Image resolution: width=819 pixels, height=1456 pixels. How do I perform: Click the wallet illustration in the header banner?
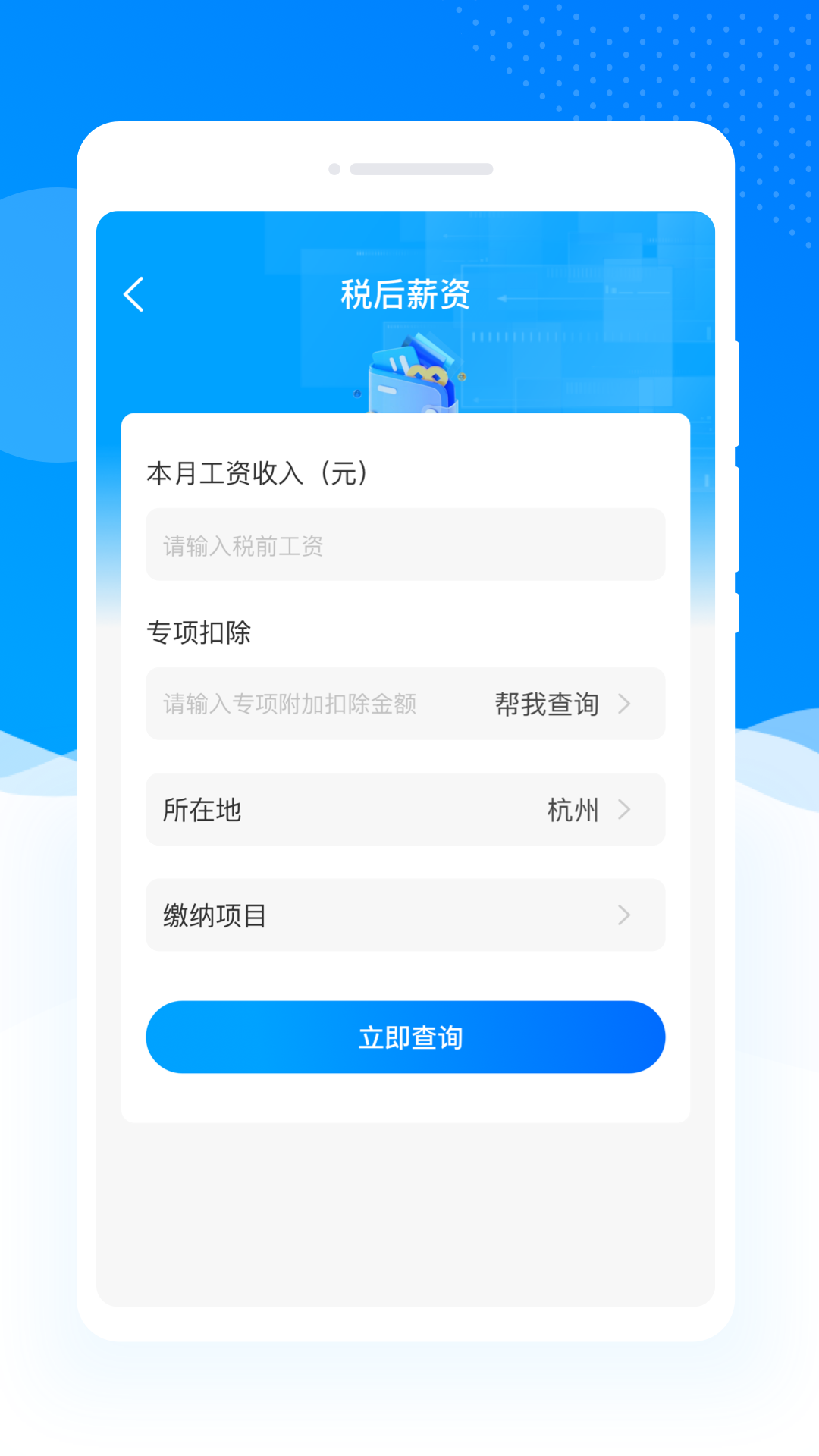(x=413, y=379)
